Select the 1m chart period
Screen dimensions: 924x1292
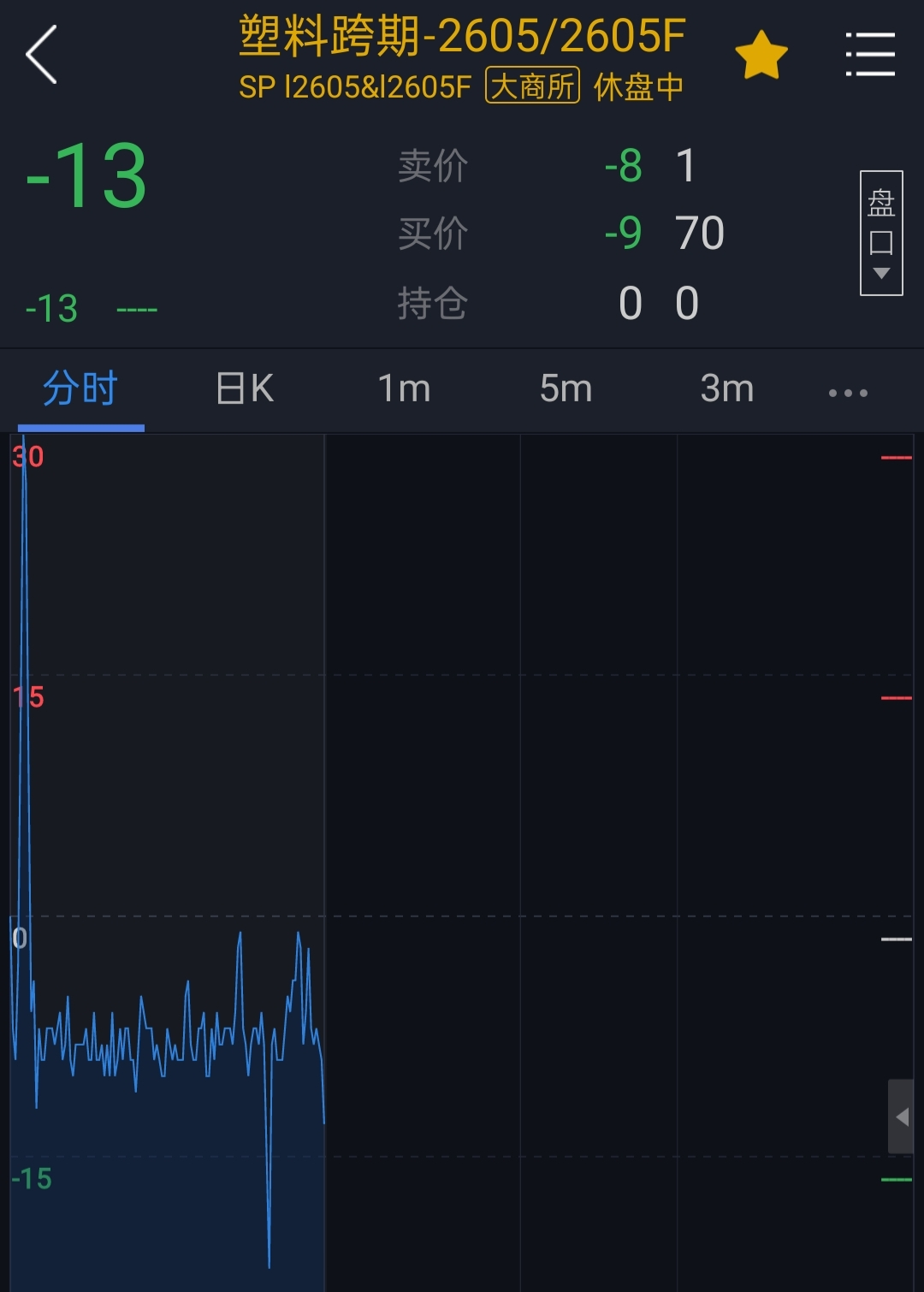[x=405, y=389]
